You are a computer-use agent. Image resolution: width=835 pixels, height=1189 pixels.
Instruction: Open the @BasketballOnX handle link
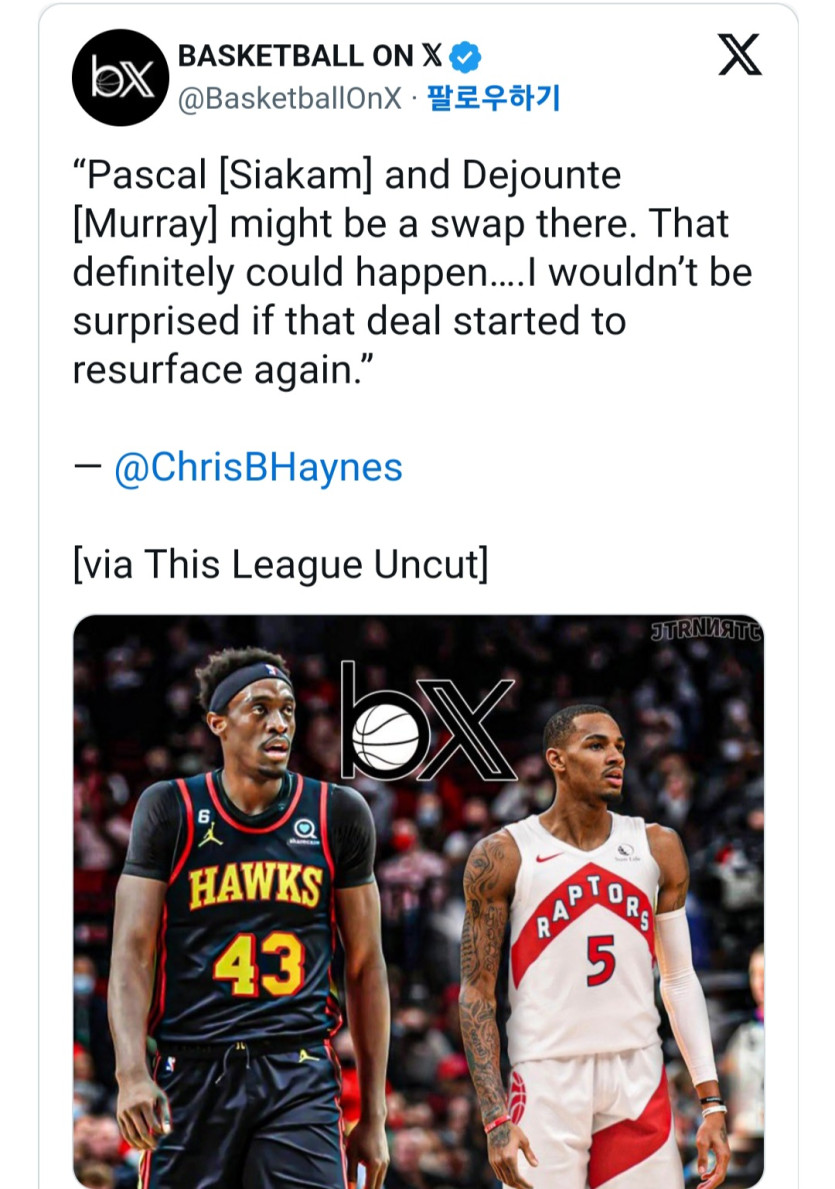tap(289, 99)
